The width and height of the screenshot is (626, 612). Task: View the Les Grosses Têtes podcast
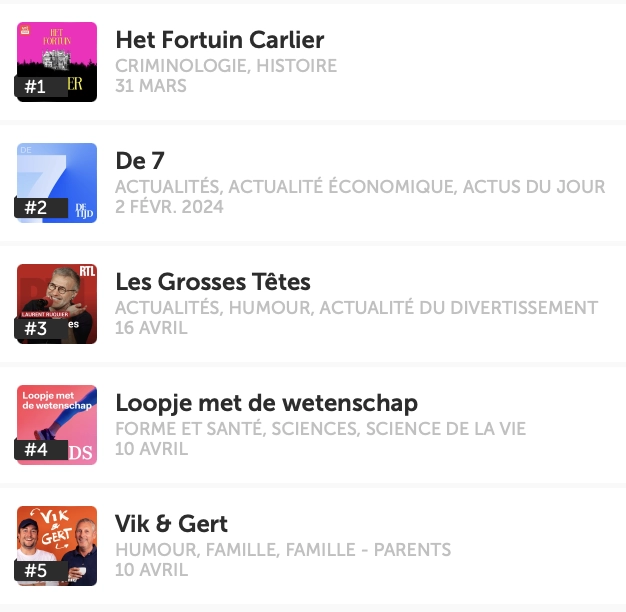213,282
